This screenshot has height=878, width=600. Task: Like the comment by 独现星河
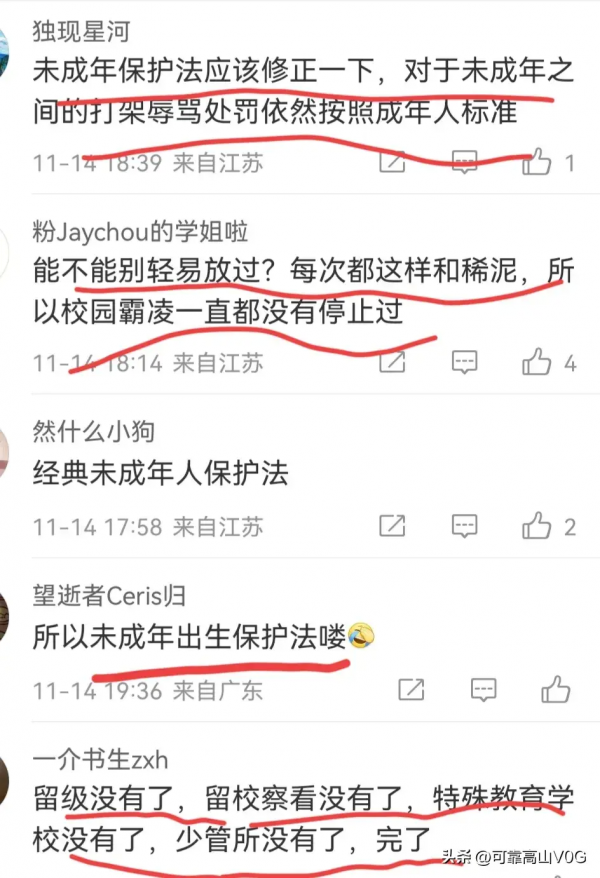point(538,161)
